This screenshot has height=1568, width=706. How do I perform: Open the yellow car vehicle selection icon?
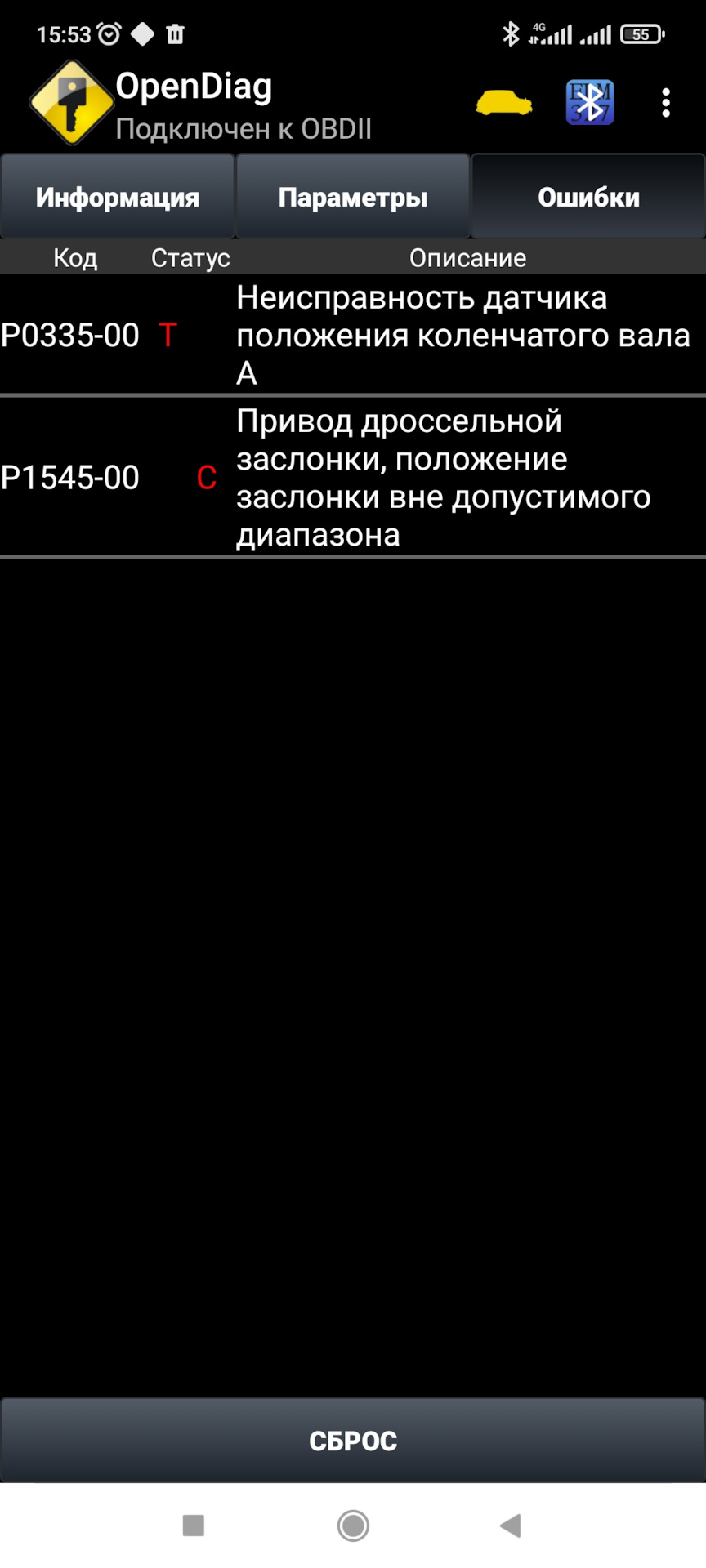point(504,104)
